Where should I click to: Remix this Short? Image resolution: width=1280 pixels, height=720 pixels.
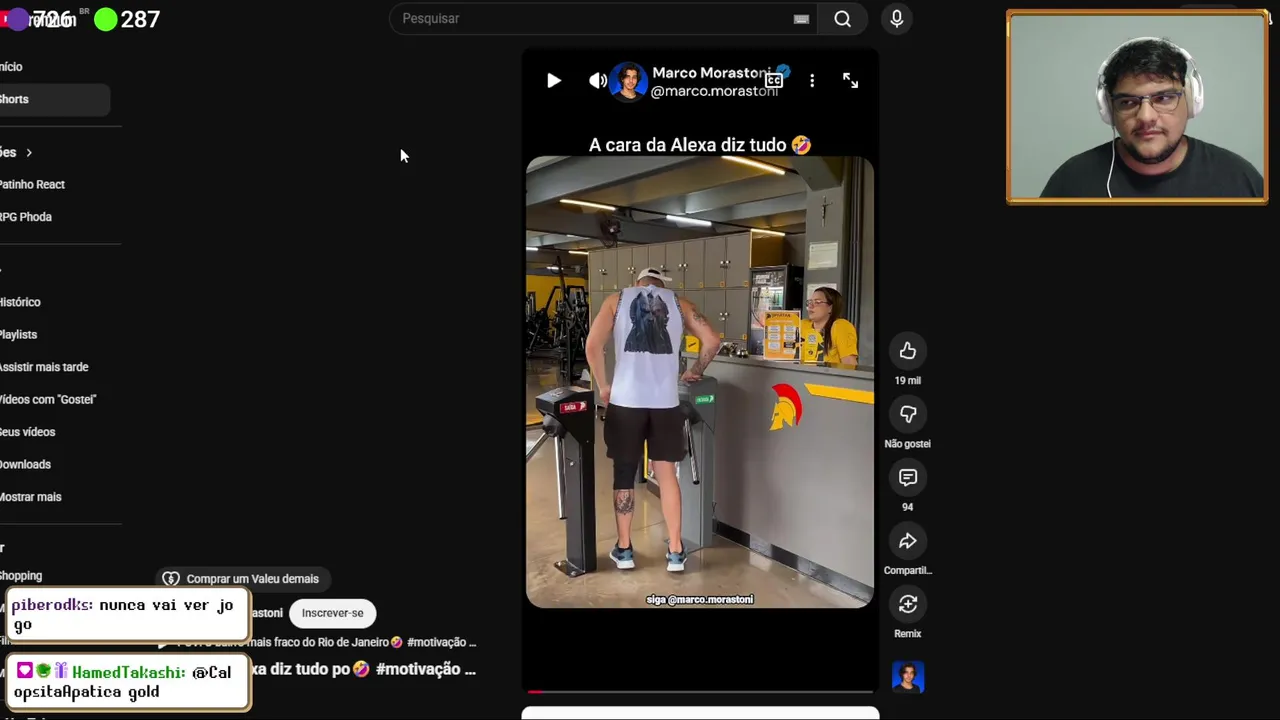pos(907,604)
